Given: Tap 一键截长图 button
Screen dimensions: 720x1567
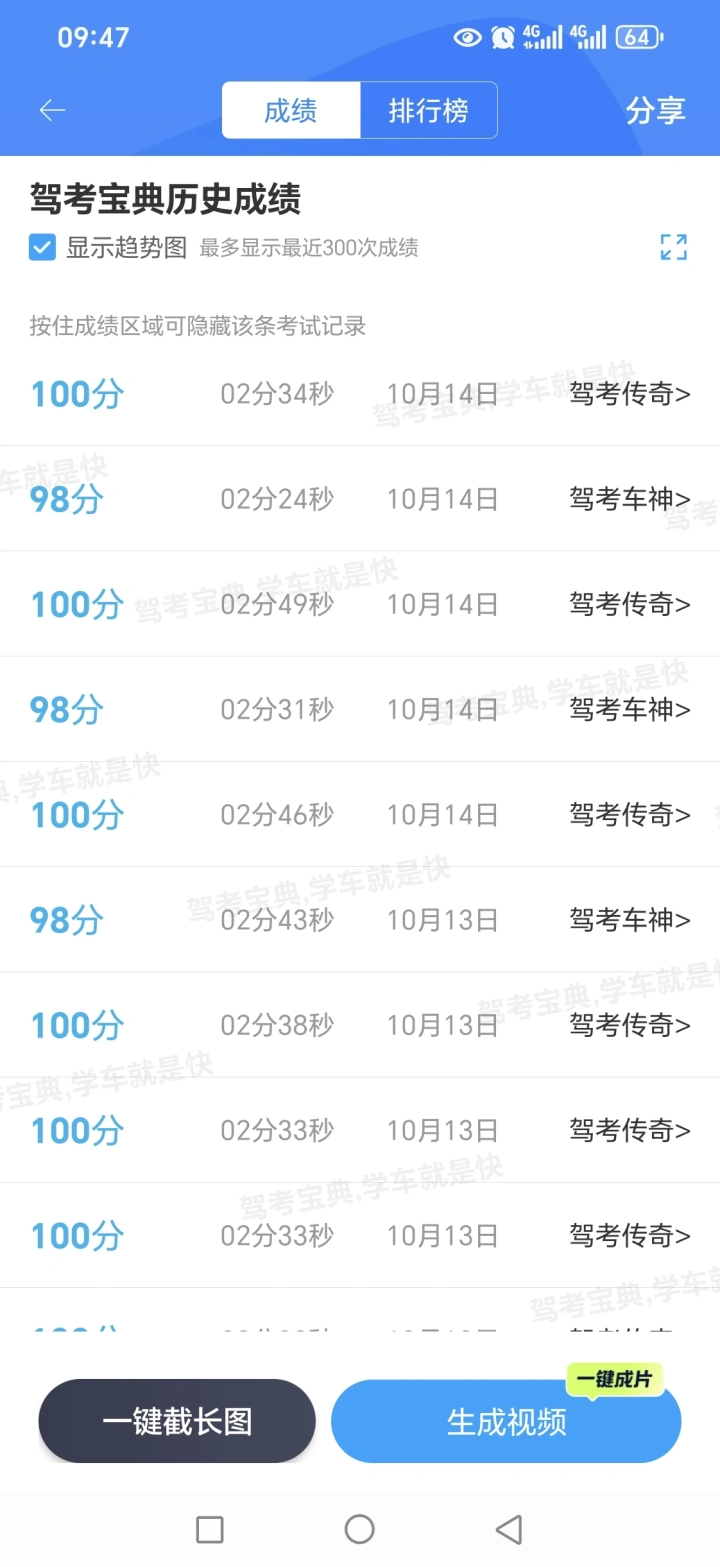Looking at the screenshot, I should pyautogui.click(x=177, y=1421).
